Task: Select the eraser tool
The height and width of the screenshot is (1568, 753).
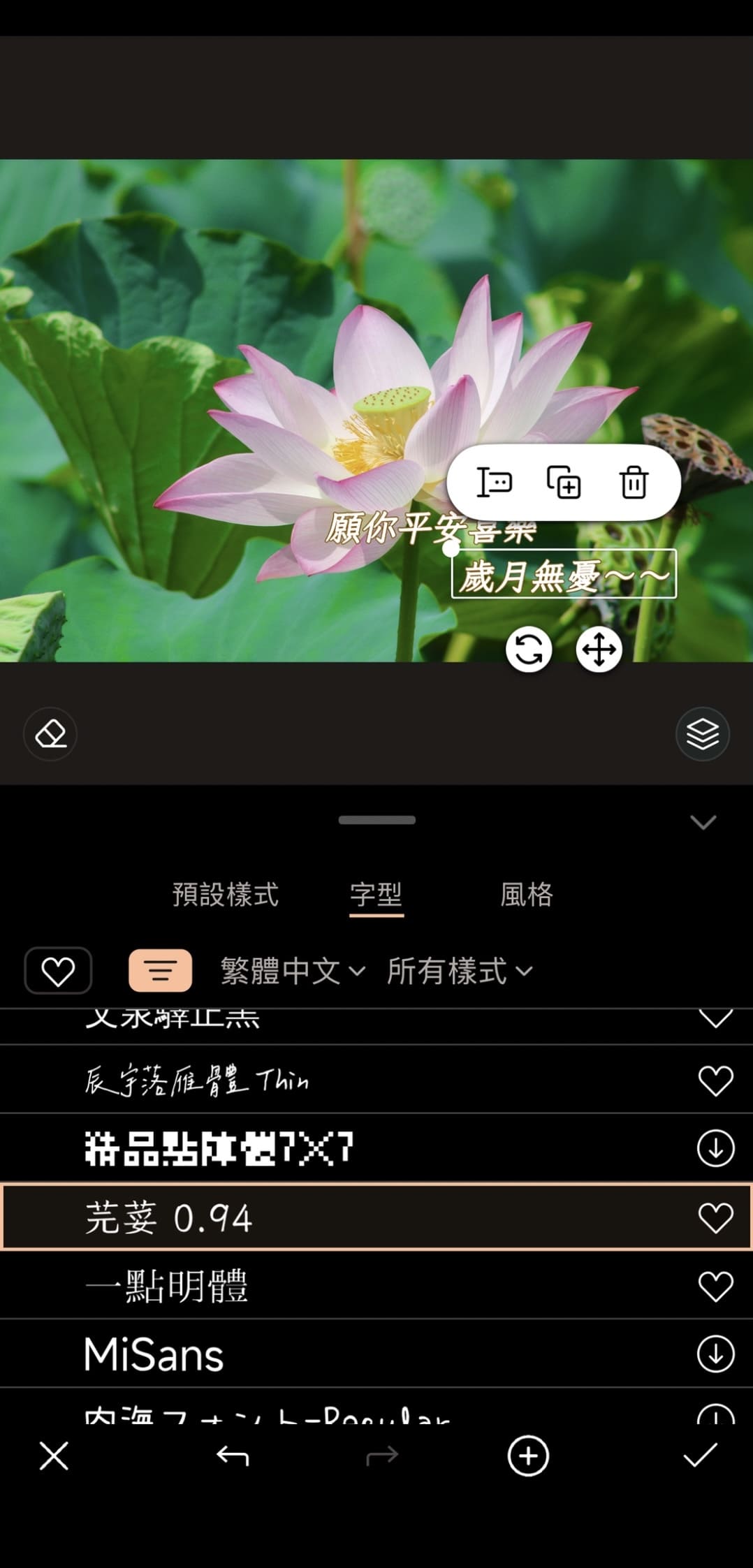Action: pyautogui.click(x=50, y=734)
